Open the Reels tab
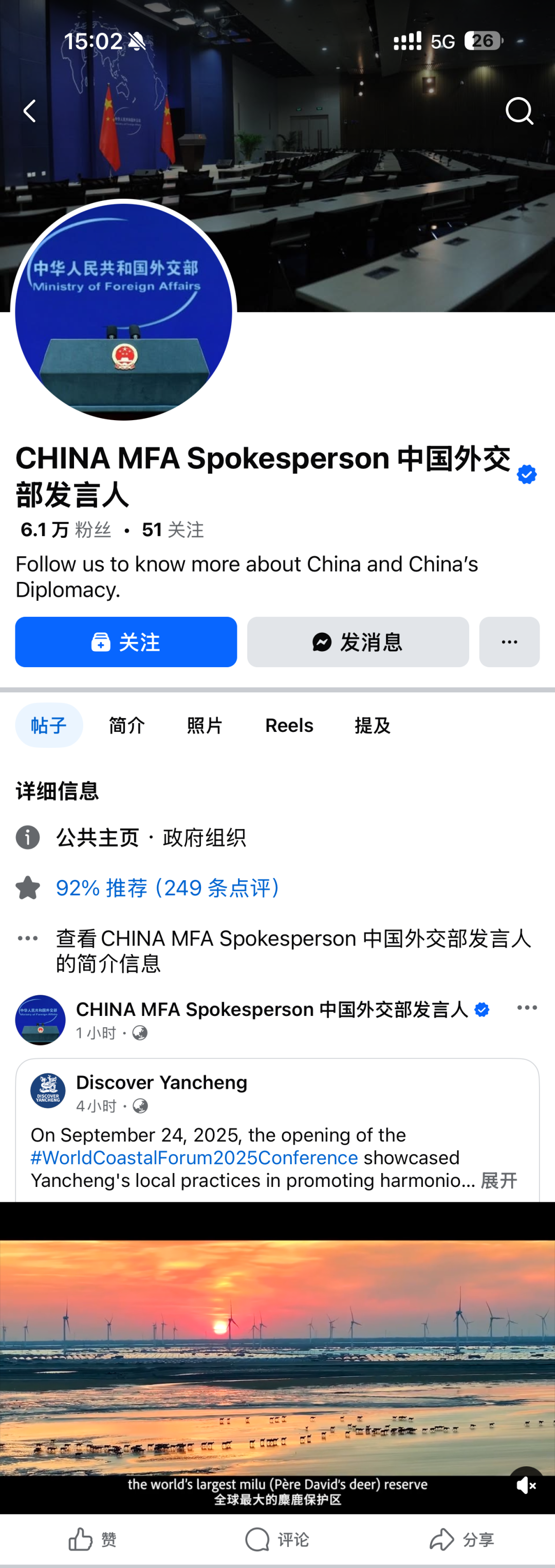 click(x=289, y=725)
